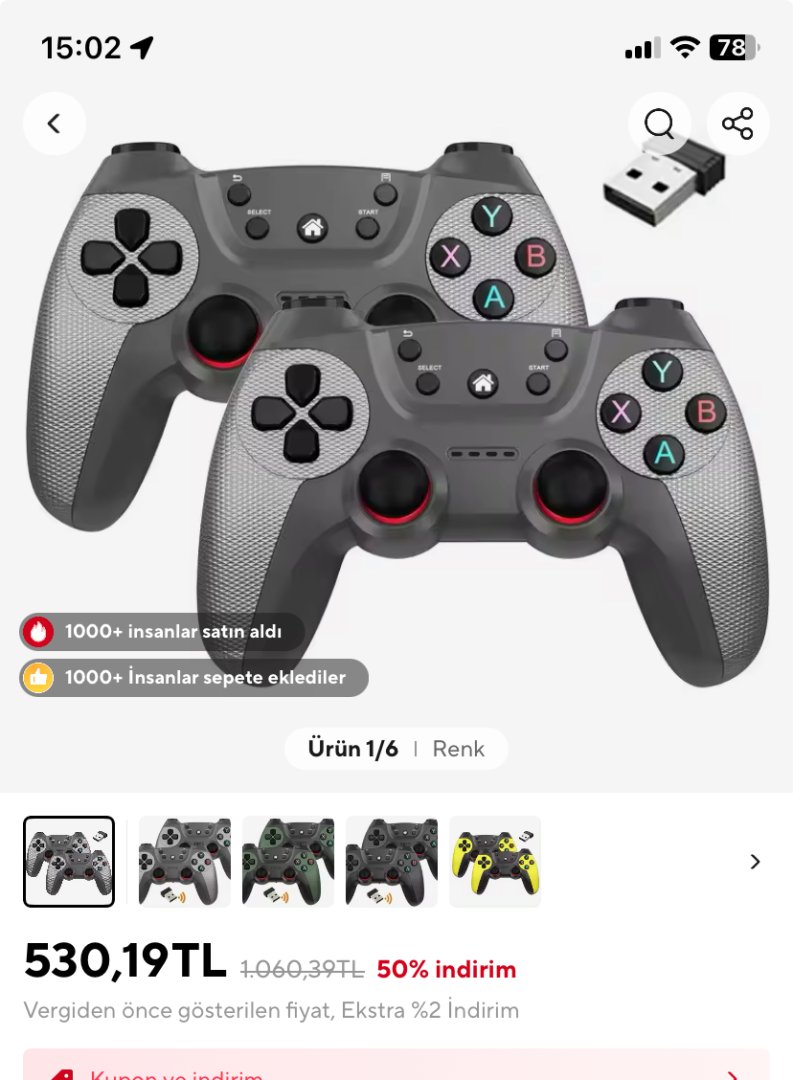The width and height of the screenshot is (793, 1080).
Task: Select the black controller variant thumbnail
Action: point(391,861)
